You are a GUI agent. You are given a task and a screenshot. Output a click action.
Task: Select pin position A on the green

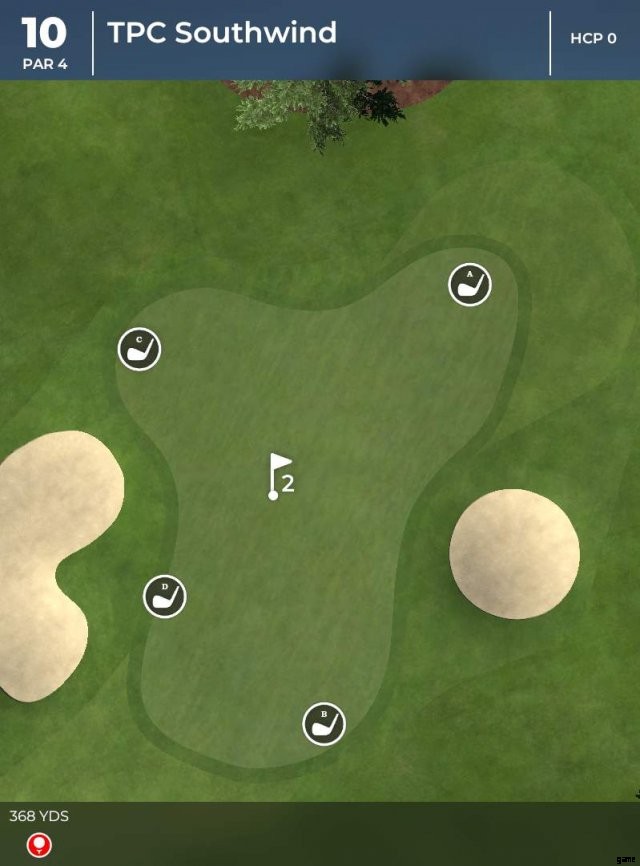coord(469,285)
